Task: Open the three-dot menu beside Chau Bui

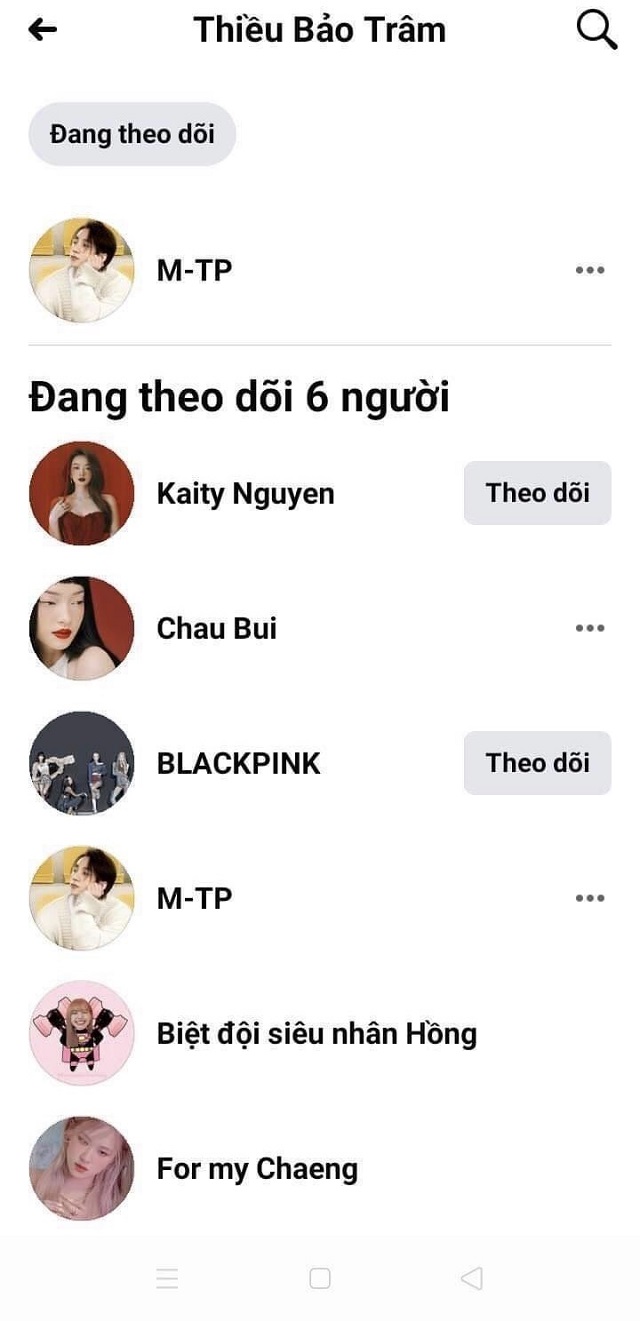Action: point(590,628)
